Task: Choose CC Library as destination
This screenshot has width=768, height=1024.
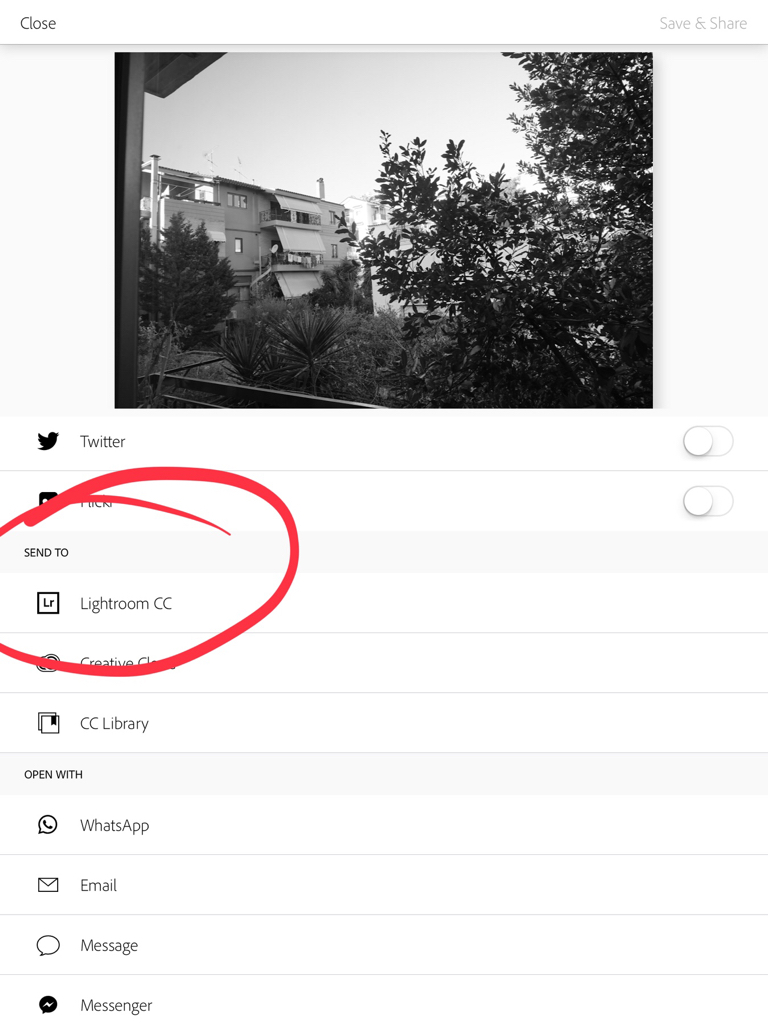Action: click(114, 723)
